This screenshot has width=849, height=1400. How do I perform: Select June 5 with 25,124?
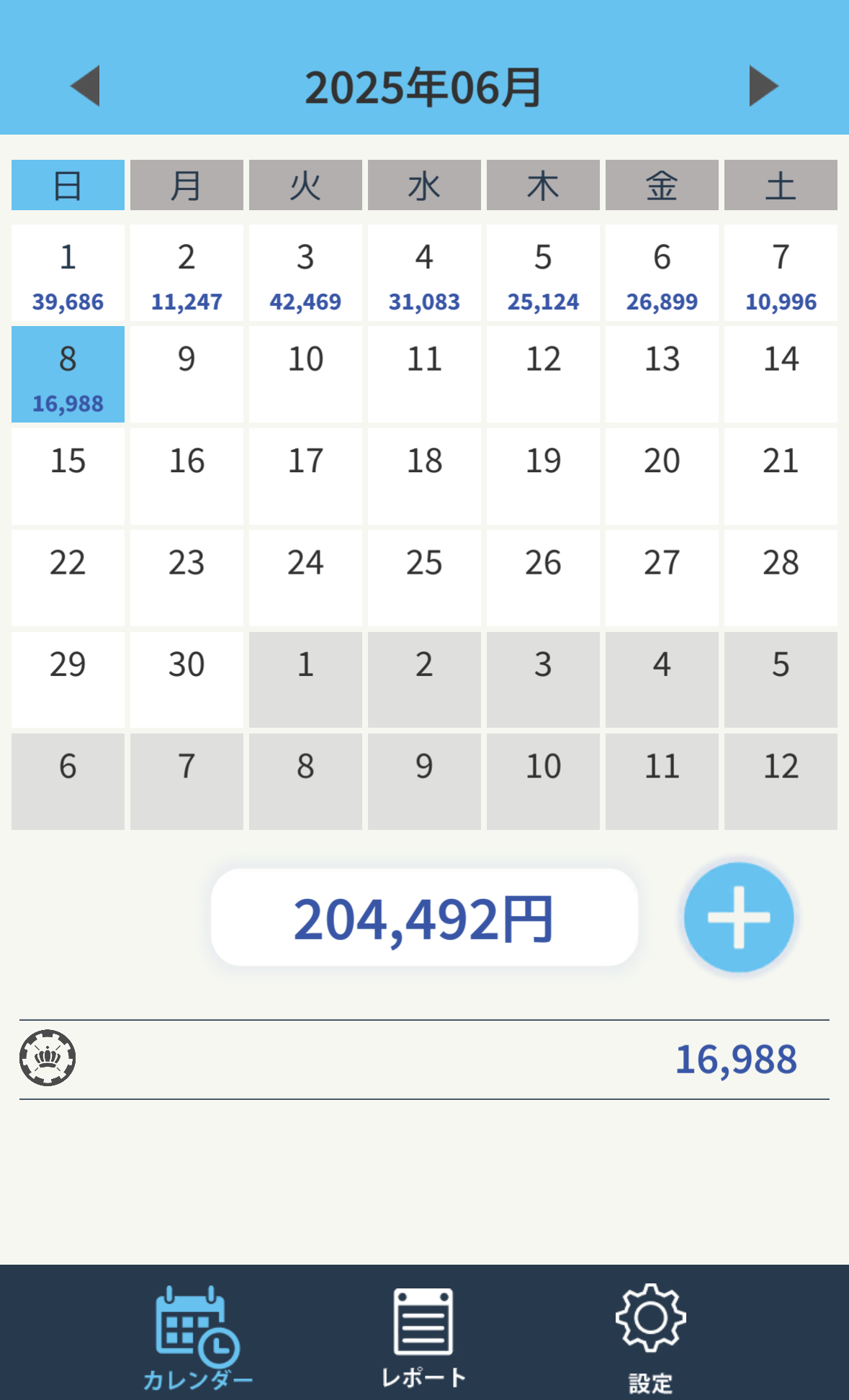[543, 274]
